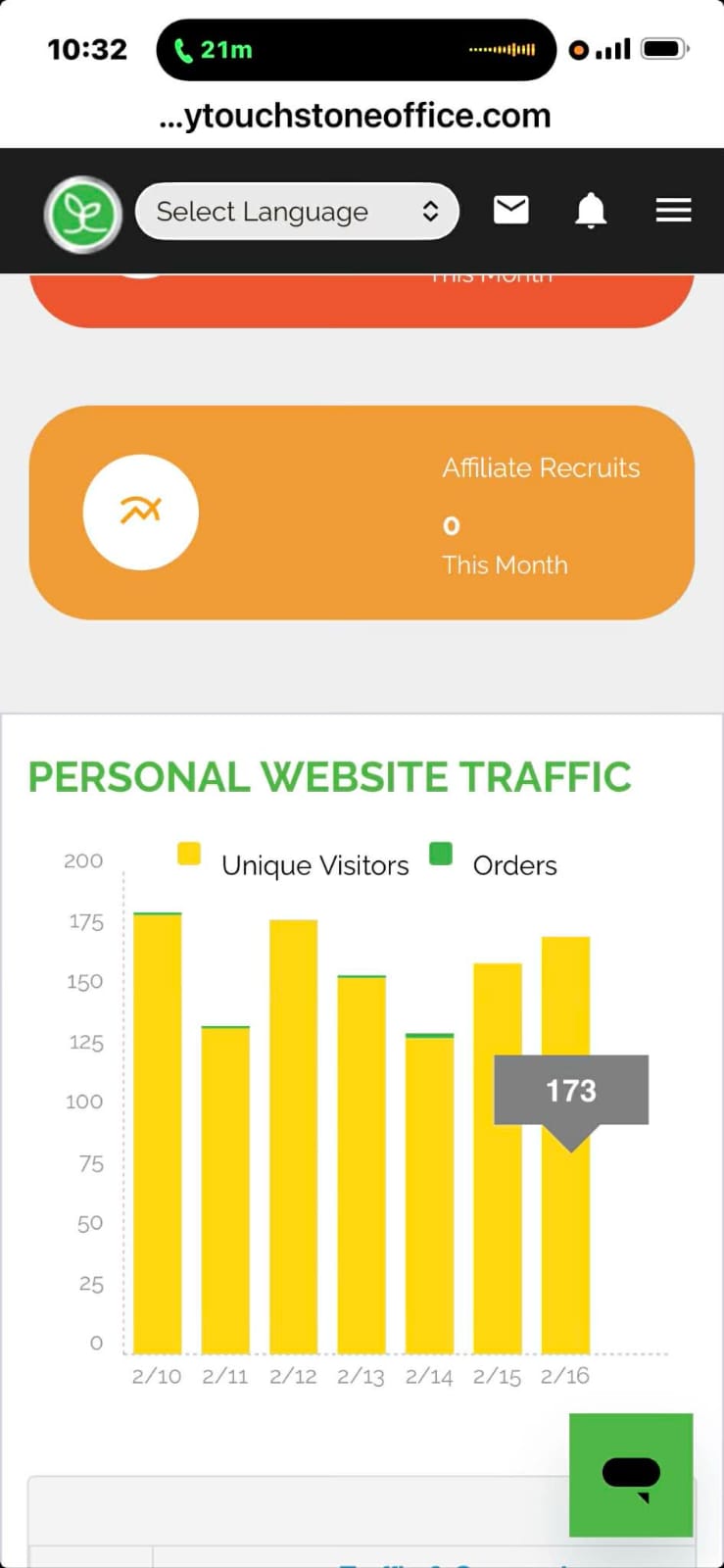Tap the 2/12 bar in traffic chart
Viewport: 724px width, 1568px height.
pyautogui.click(x=293, y=1137)
